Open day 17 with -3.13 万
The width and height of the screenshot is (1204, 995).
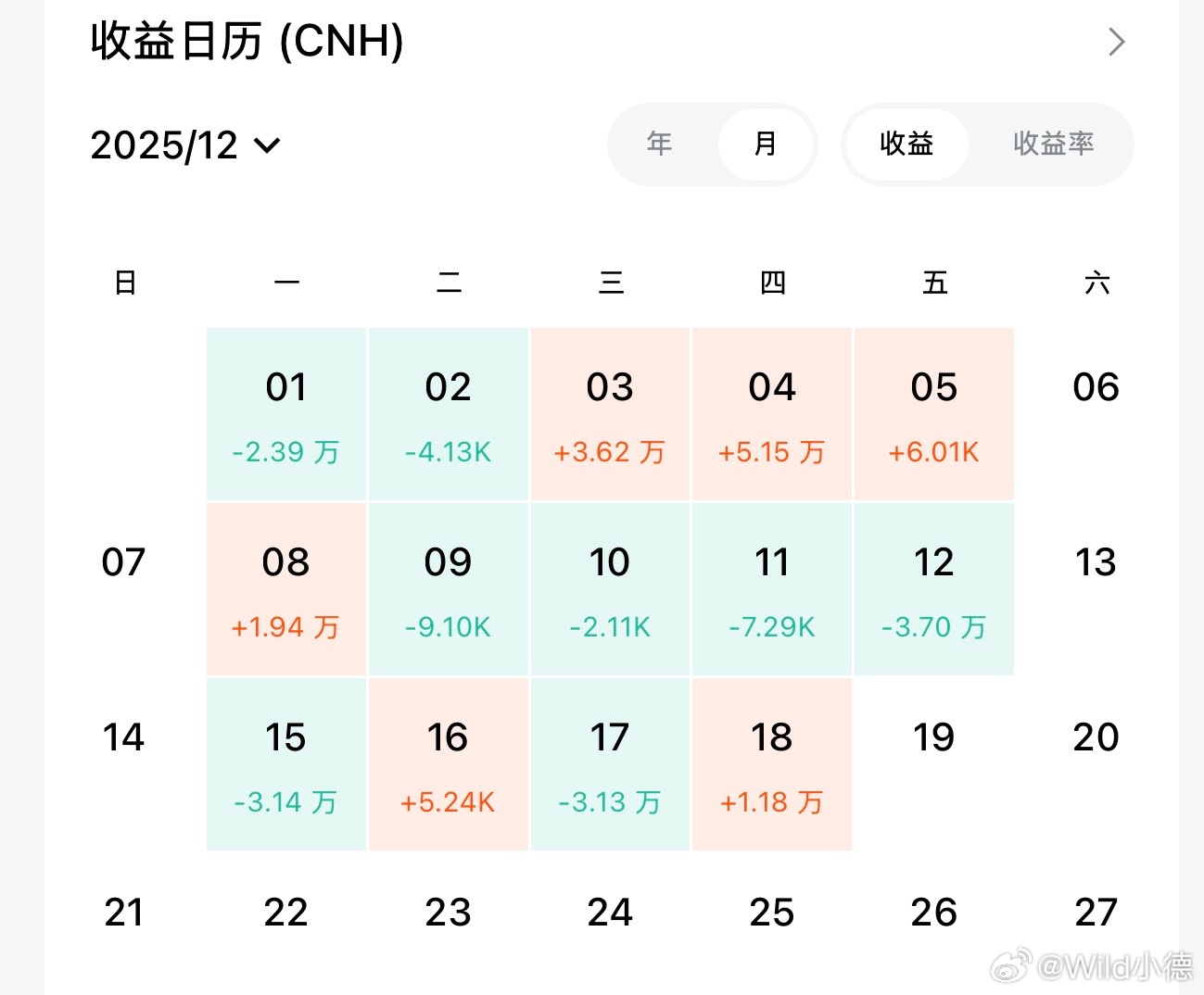coord(610,764)
